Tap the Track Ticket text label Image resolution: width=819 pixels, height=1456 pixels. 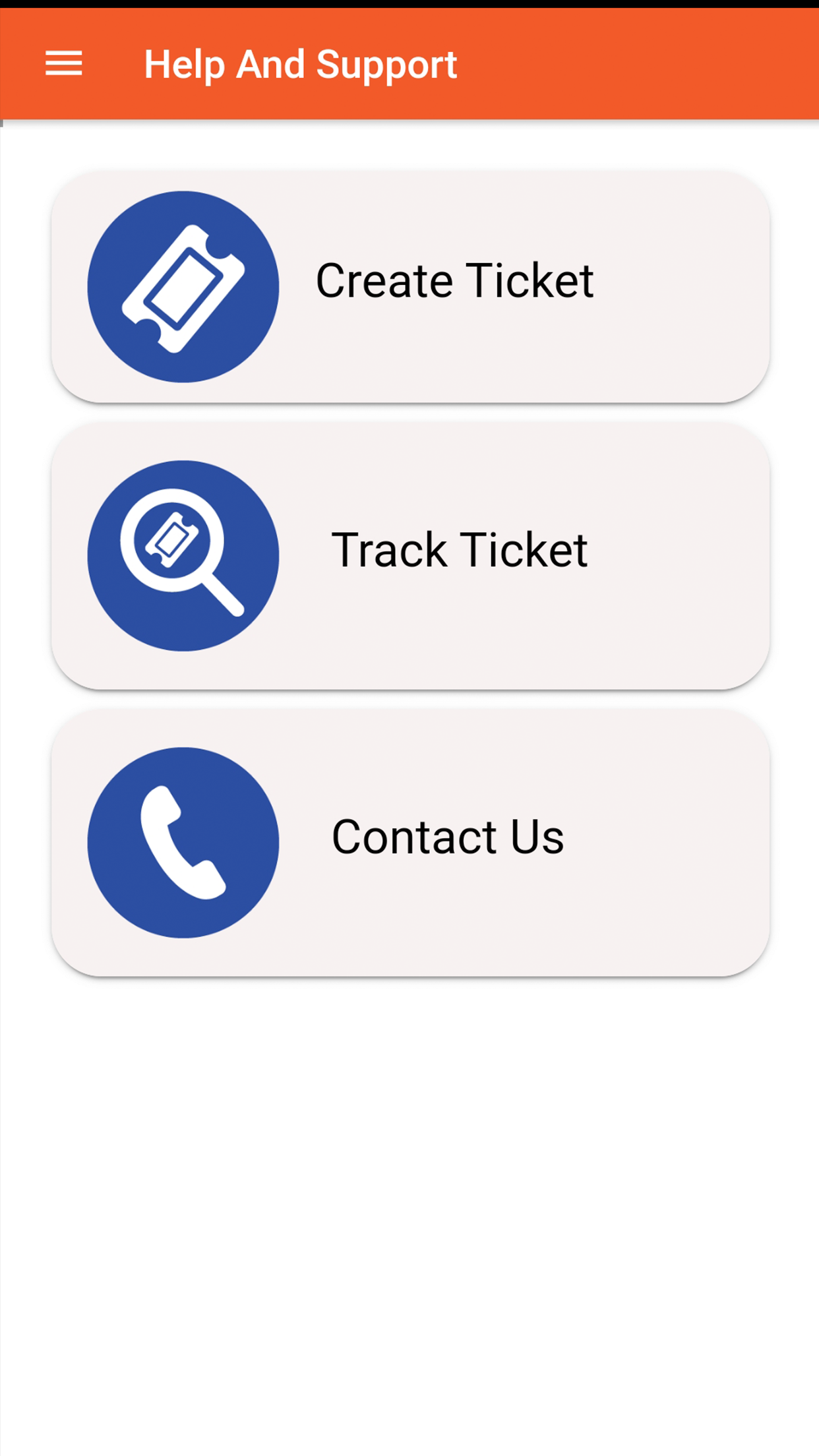coord(462,549)
